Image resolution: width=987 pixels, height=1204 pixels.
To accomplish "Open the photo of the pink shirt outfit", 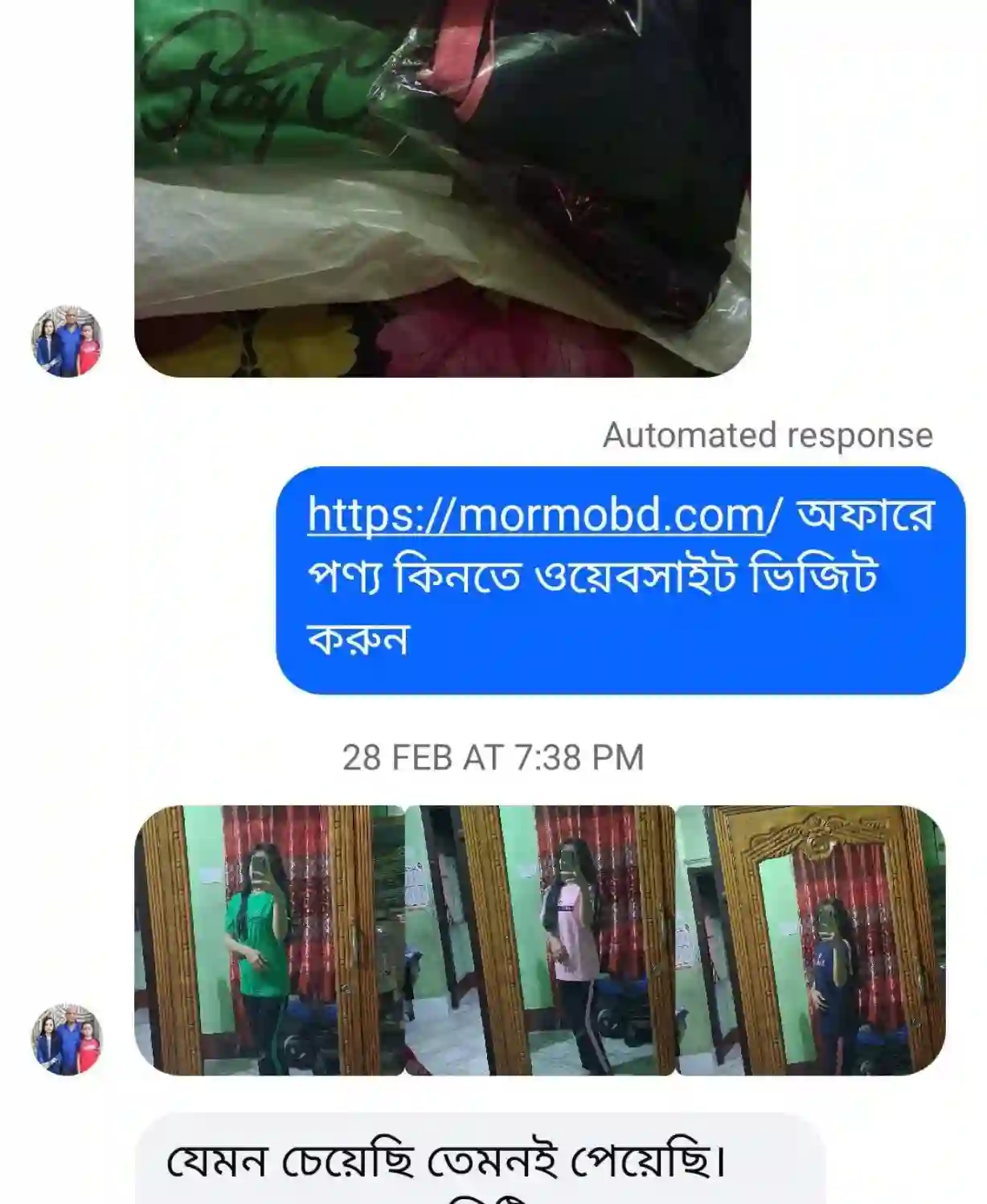I will click(x=540, y=940).
